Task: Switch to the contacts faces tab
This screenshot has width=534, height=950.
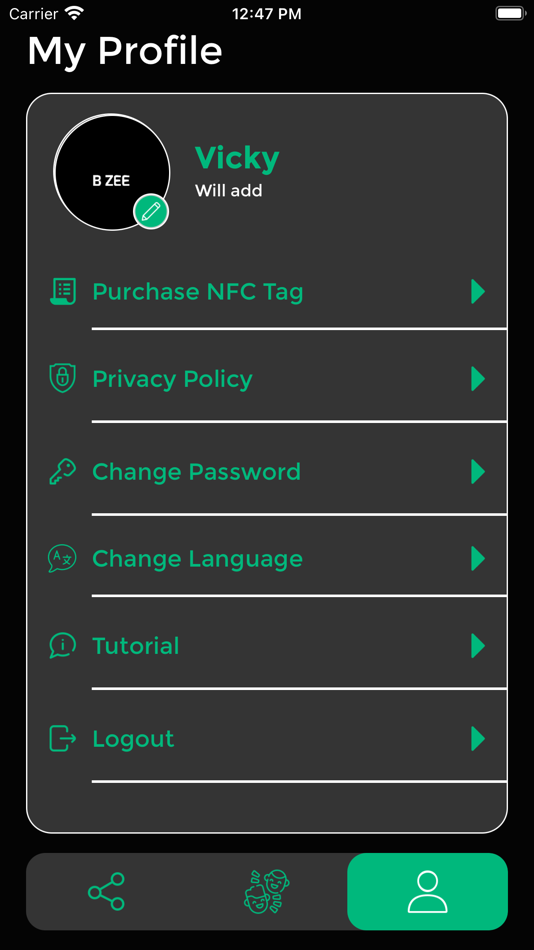Action: 267,891
